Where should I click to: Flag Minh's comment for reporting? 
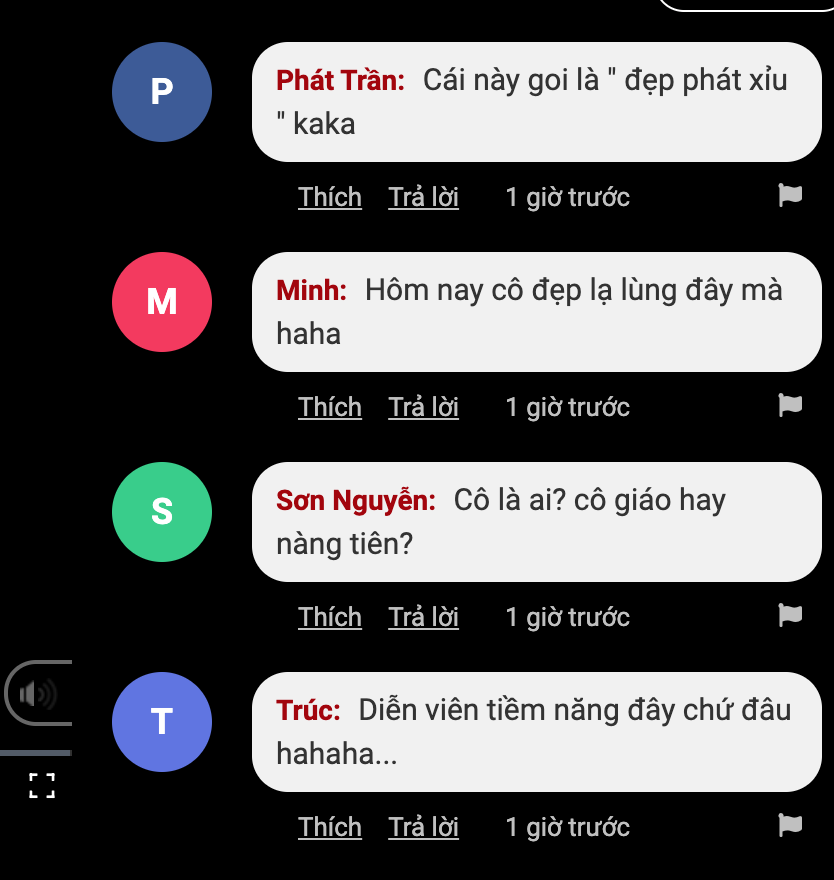click(x=789, y=406)
